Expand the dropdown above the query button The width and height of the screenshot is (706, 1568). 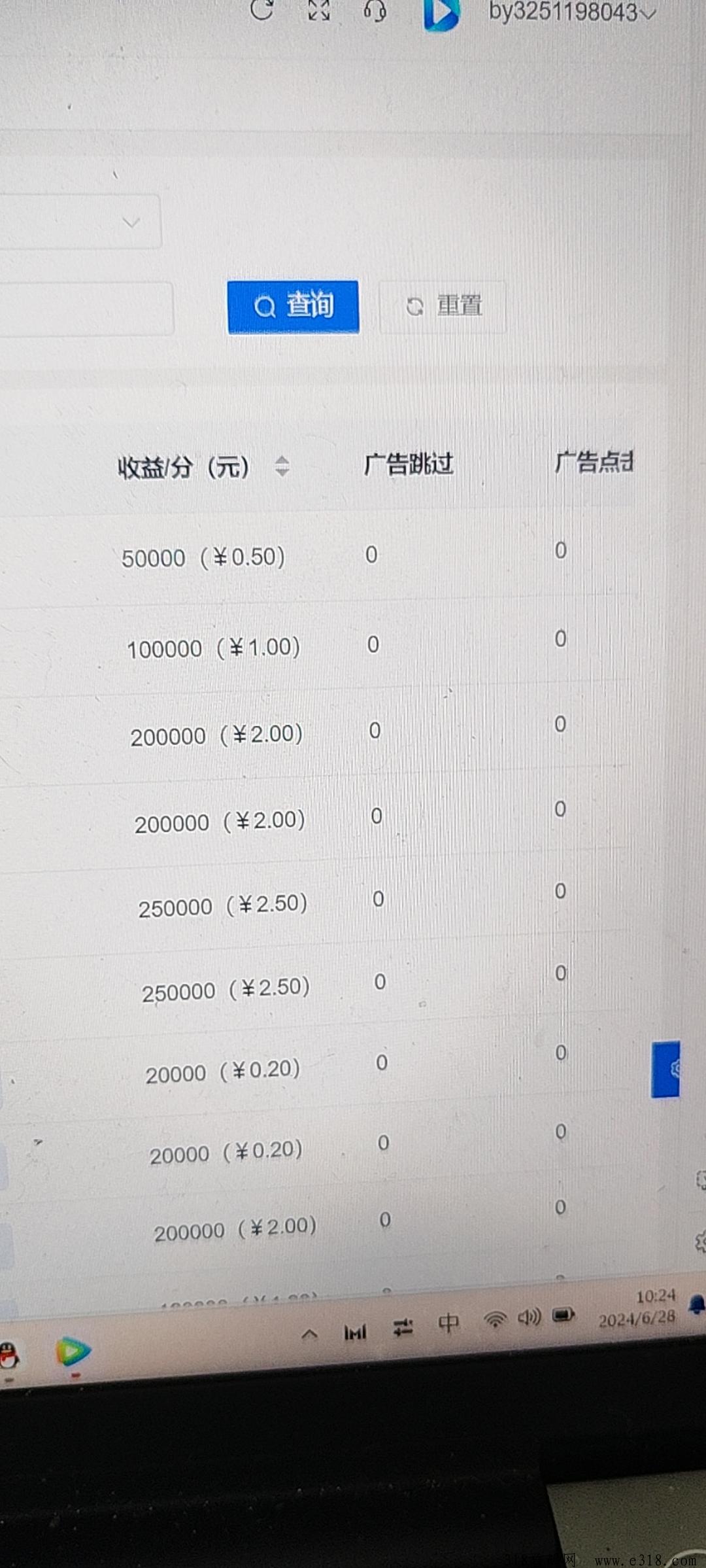click(80, 222)
